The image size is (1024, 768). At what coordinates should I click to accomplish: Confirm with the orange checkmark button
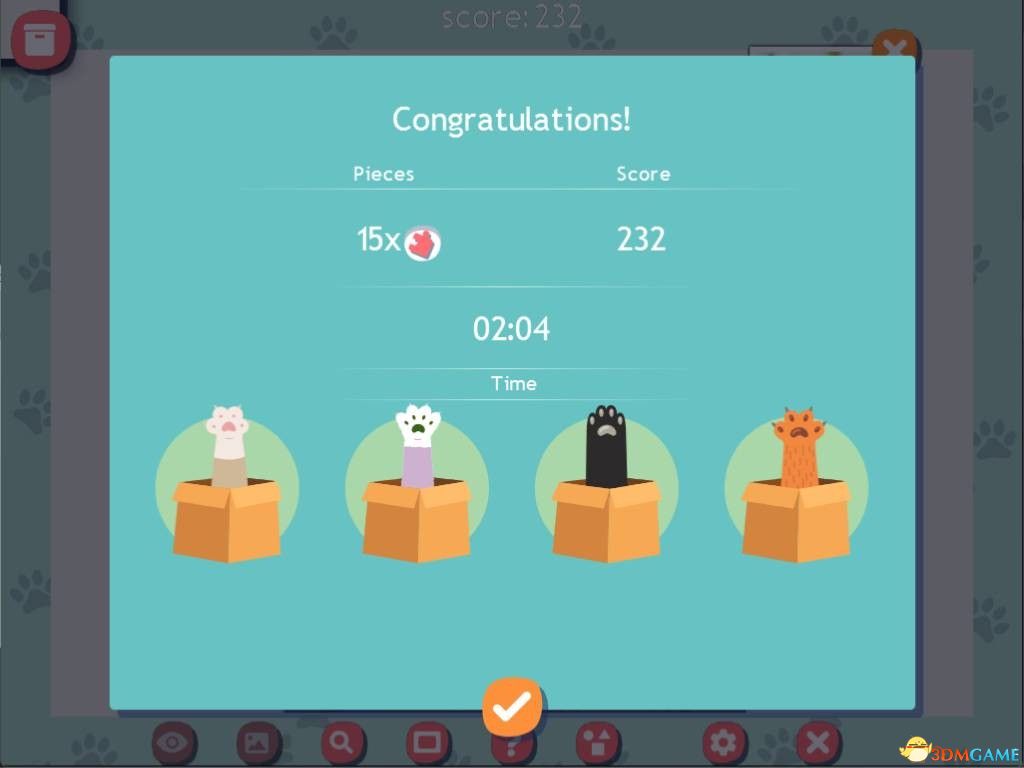tap(512, 708)
